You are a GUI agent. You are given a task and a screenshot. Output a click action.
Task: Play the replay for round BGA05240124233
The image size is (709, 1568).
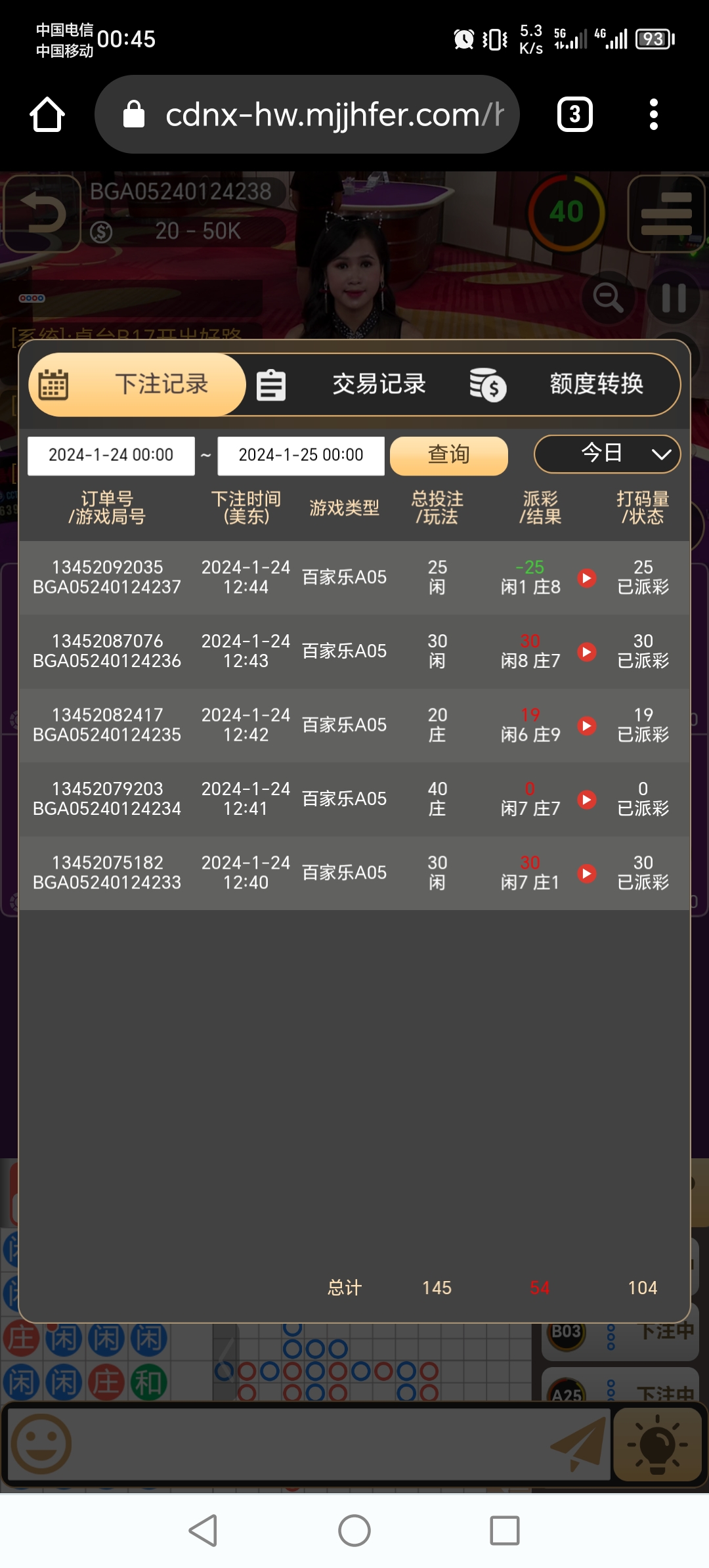coord(587,873)
